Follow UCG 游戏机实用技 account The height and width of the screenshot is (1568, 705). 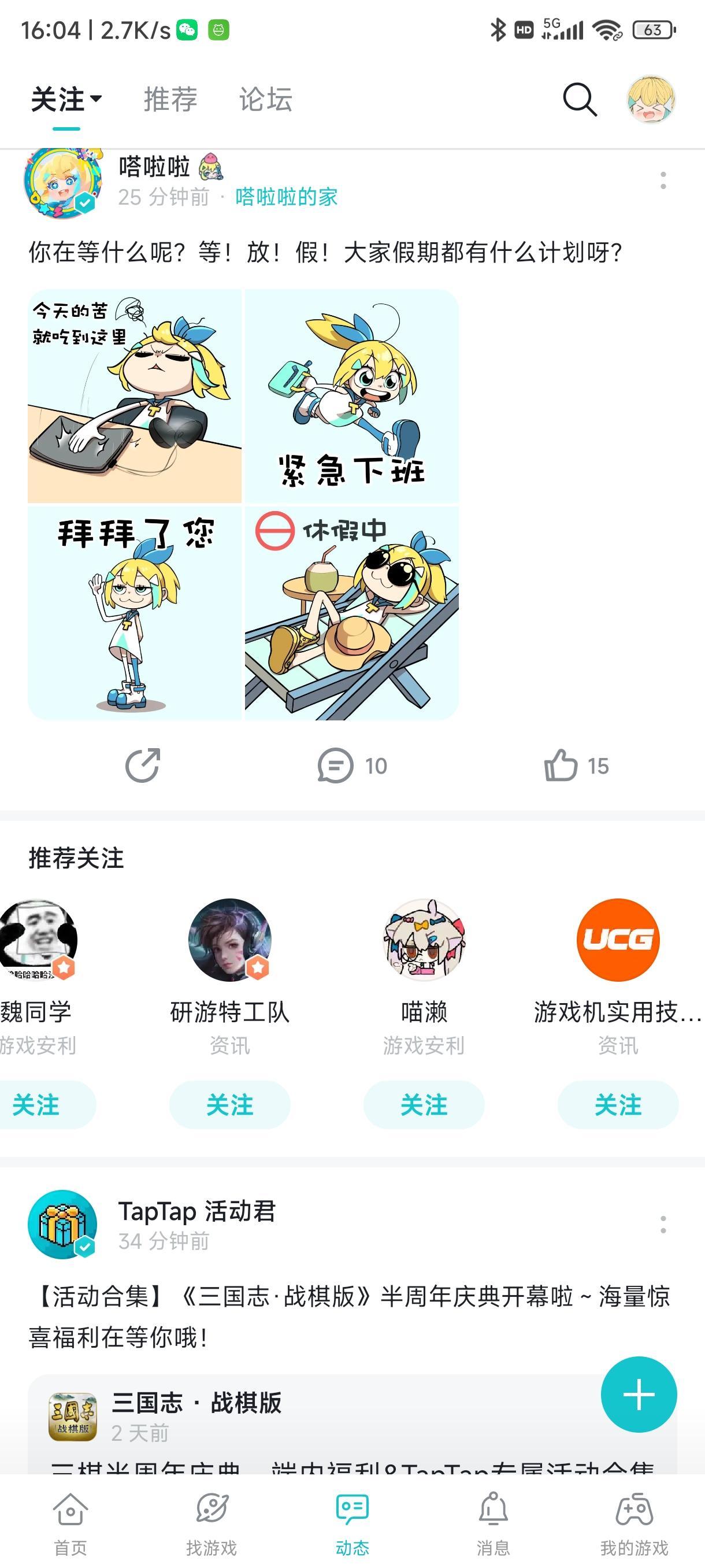tap(617, 1105)
